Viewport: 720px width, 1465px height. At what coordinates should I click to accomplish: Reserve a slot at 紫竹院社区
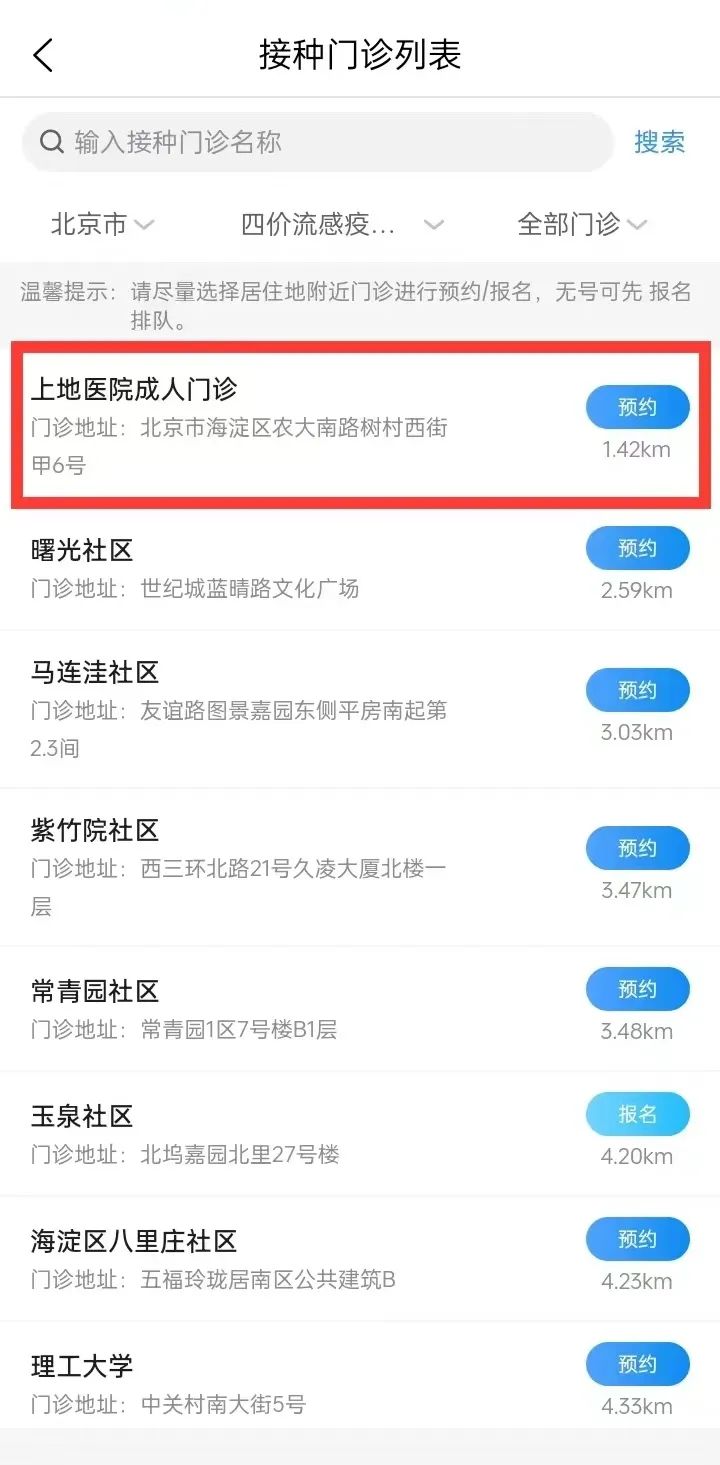tap(637, 848)
